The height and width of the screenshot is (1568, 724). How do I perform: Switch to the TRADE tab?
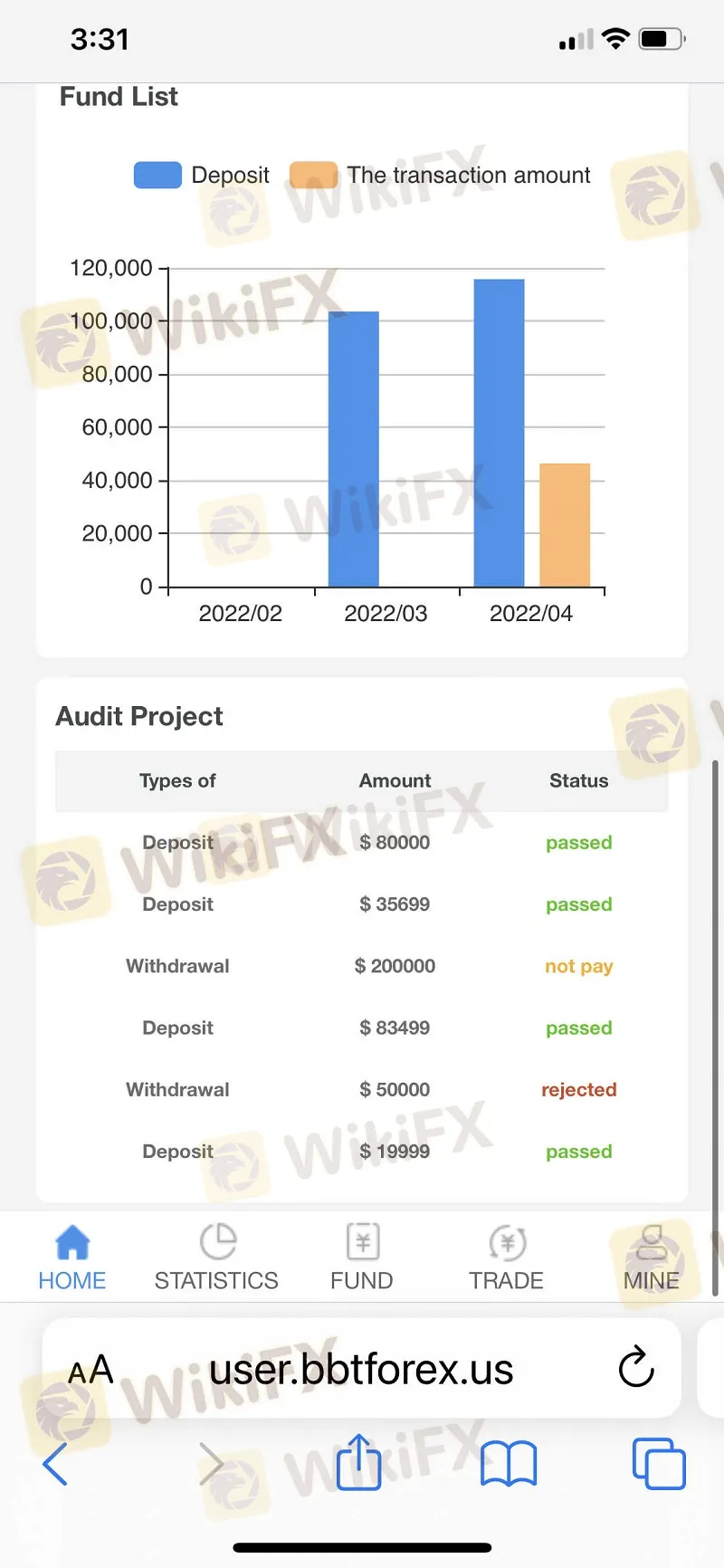point(506,1257)
